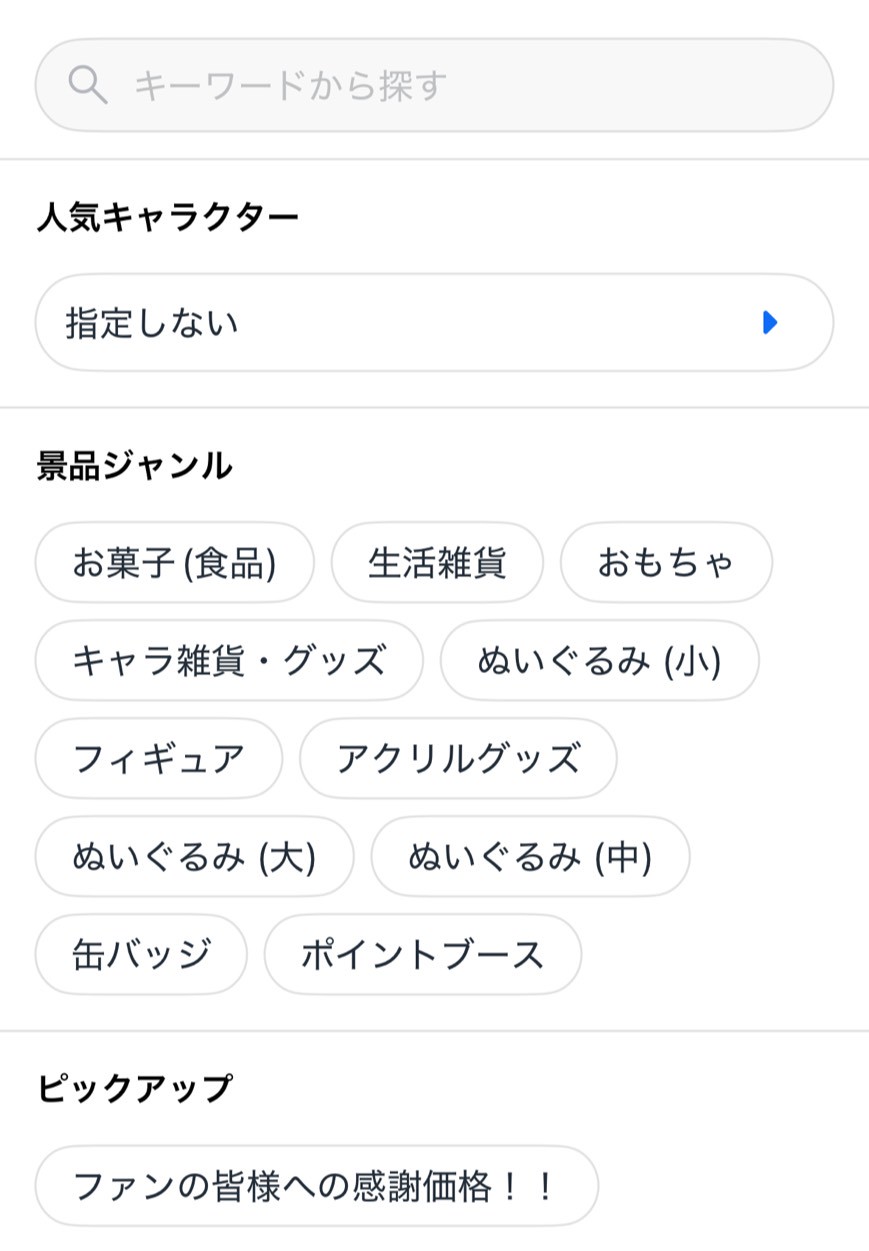Image resolution: width=869 pixels, height=1251 pixels.
Task: Toggle the 缶バッジ genre filter
Action: (140, 954)
